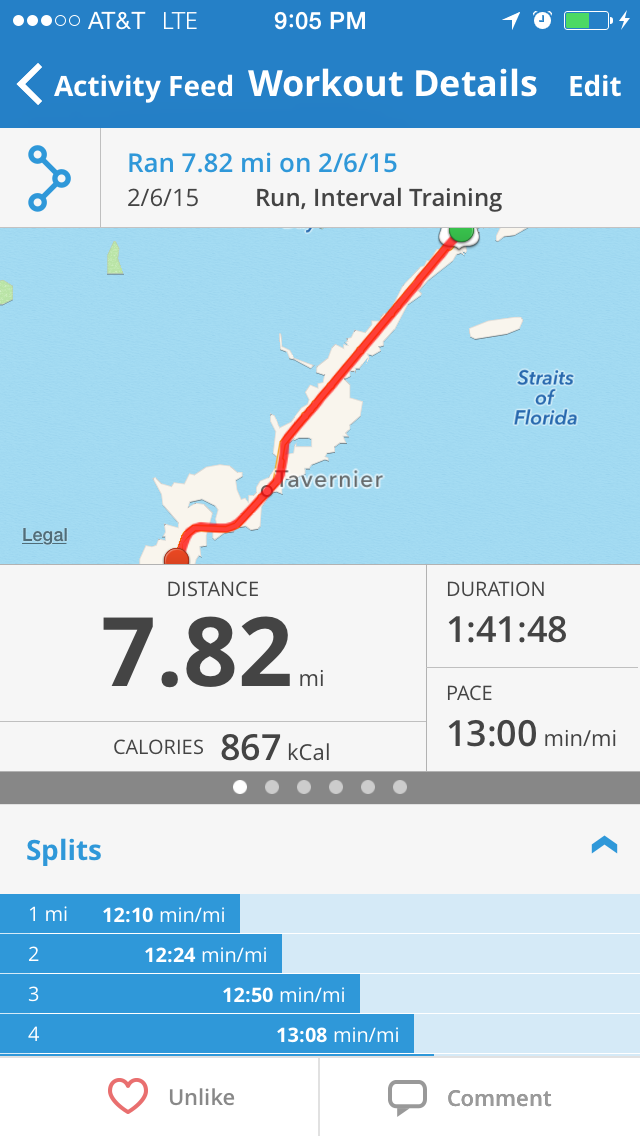Comment on this workout
This screenshot has width=640, height=1136.
[x=470, y=1097]
